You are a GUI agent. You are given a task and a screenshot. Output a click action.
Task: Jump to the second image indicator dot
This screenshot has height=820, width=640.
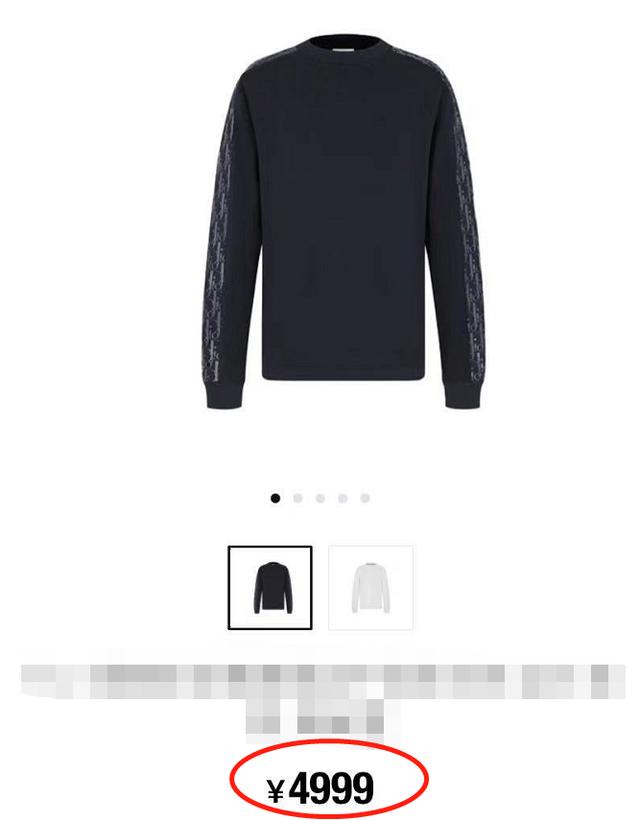298,498
